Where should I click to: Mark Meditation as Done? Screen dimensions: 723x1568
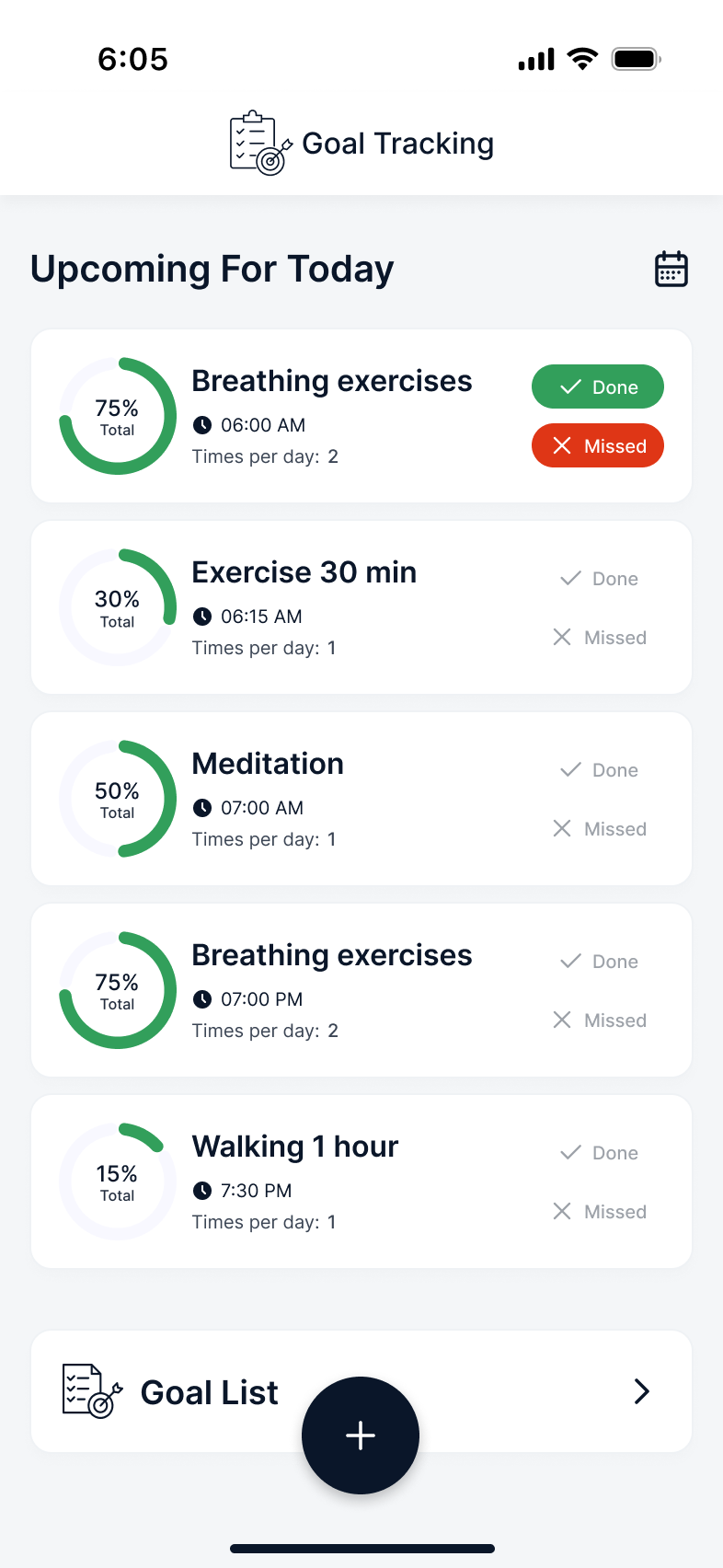pyautogui.click(x=598, y=769)
